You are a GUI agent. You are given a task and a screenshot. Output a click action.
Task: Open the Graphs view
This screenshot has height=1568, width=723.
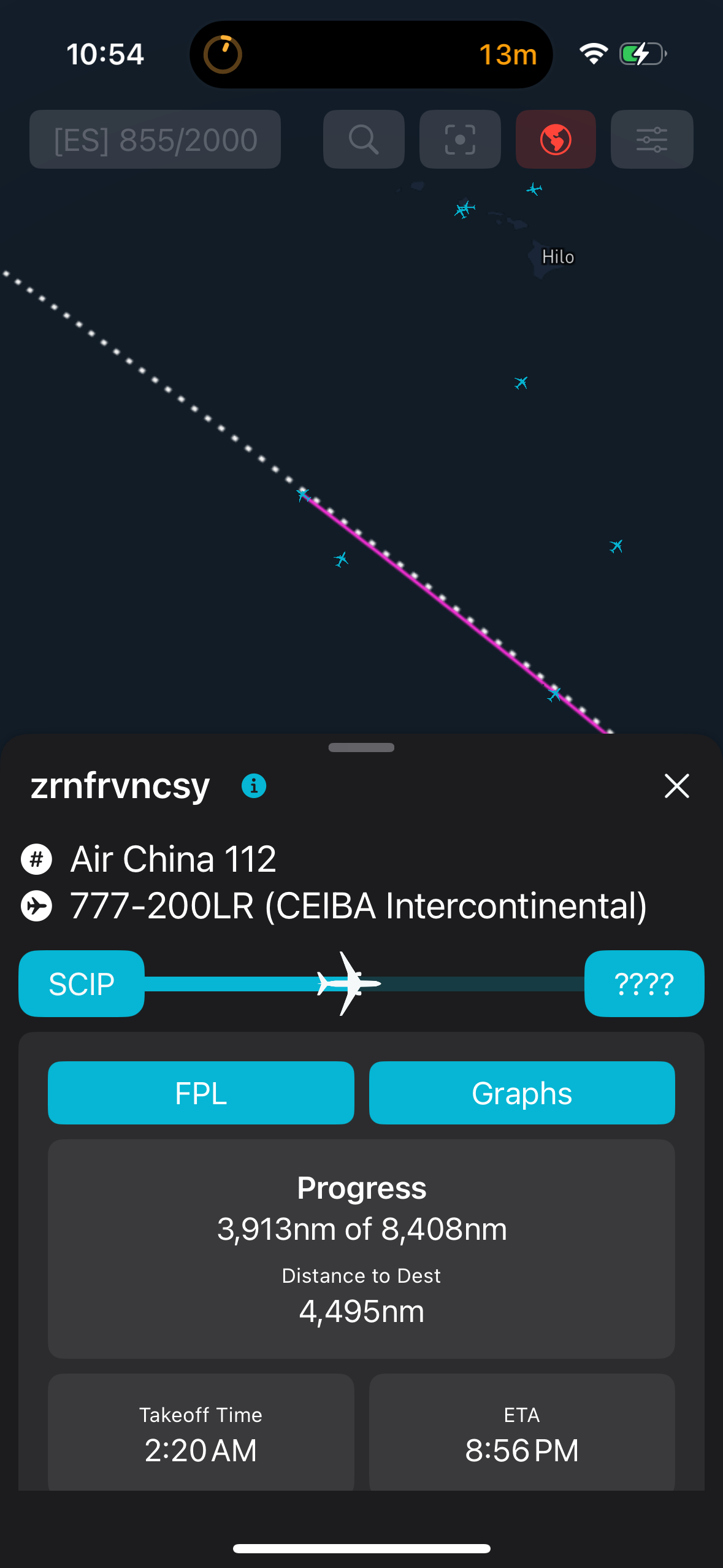522,1093
